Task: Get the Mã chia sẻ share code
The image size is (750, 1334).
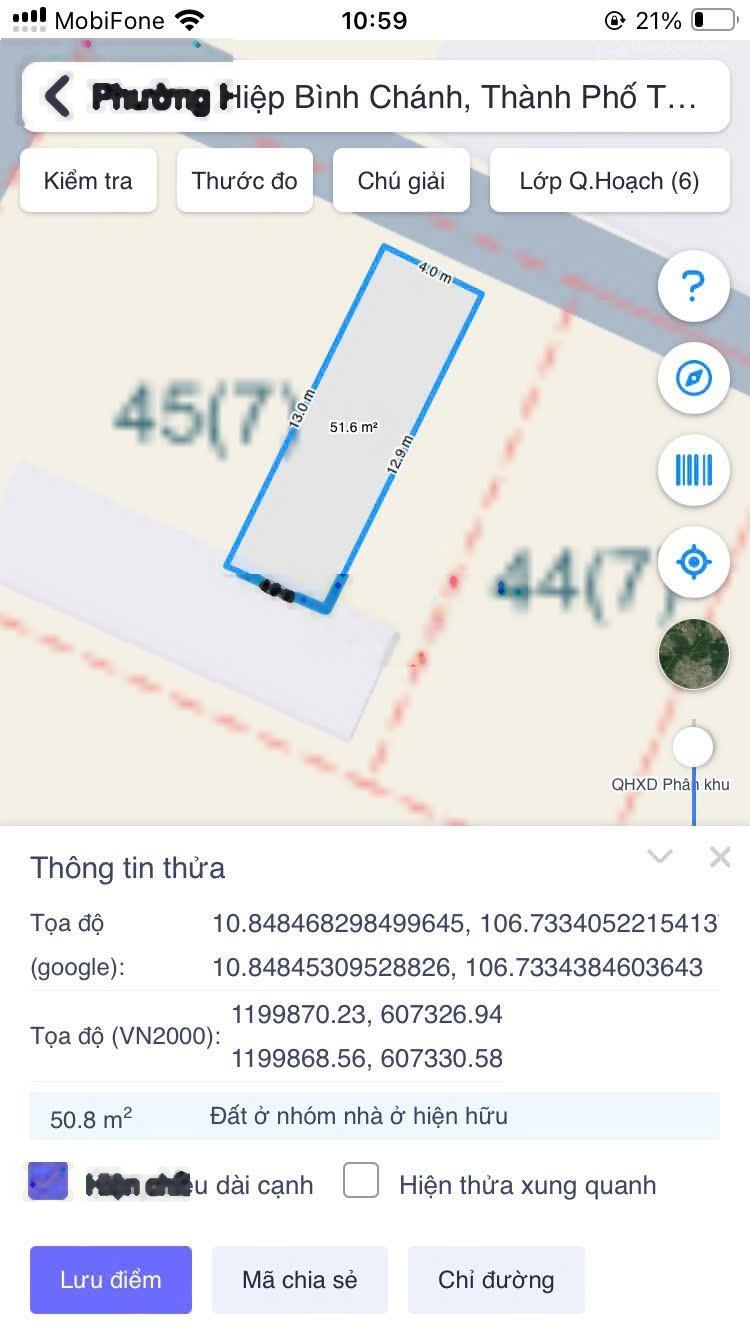Action: [299, 1279]
